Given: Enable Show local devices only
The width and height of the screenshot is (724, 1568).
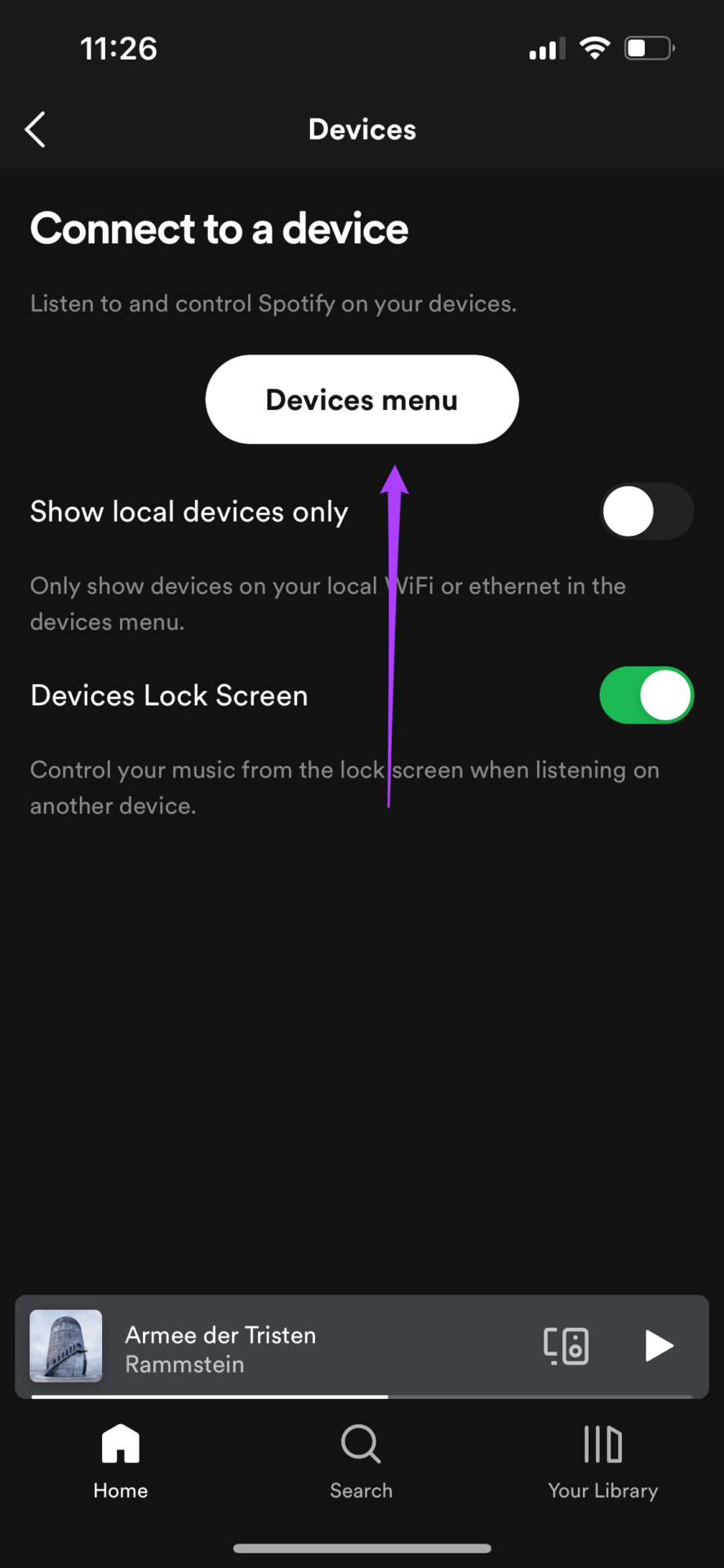Looking at the screenshot, I should [x=647, y=511].
